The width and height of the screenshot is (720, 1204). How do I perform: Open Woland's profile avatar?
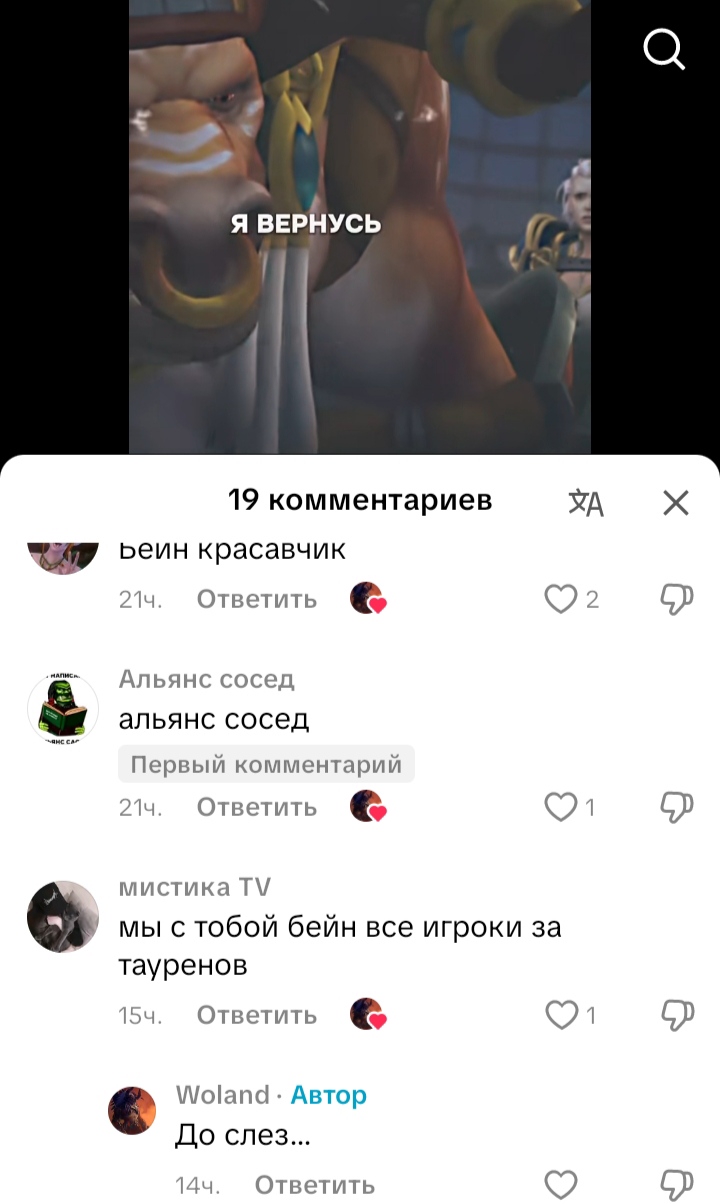[132, 1110]
